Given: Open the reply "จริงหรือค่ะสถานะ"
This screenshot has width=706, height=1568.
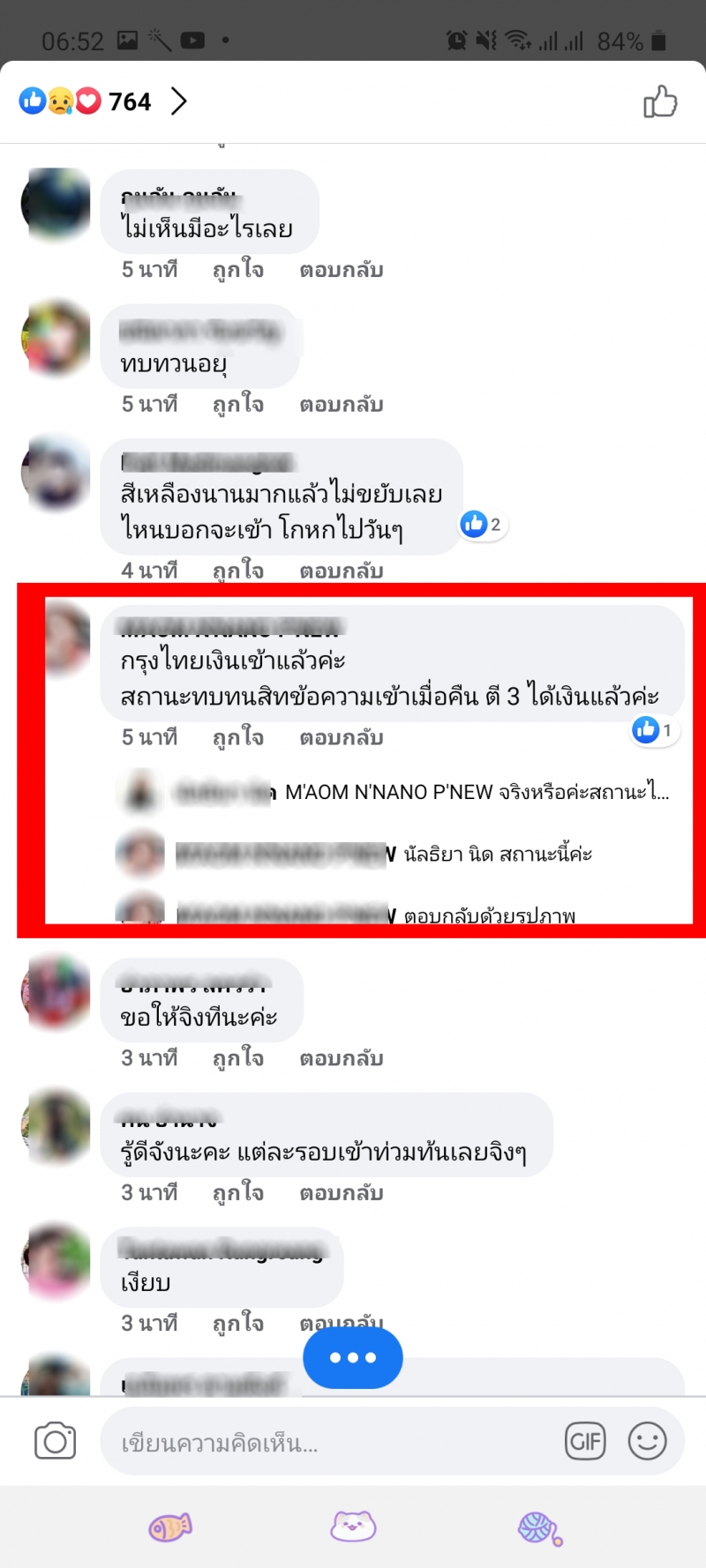Looking at the screenshot, I should click(477, 792).
